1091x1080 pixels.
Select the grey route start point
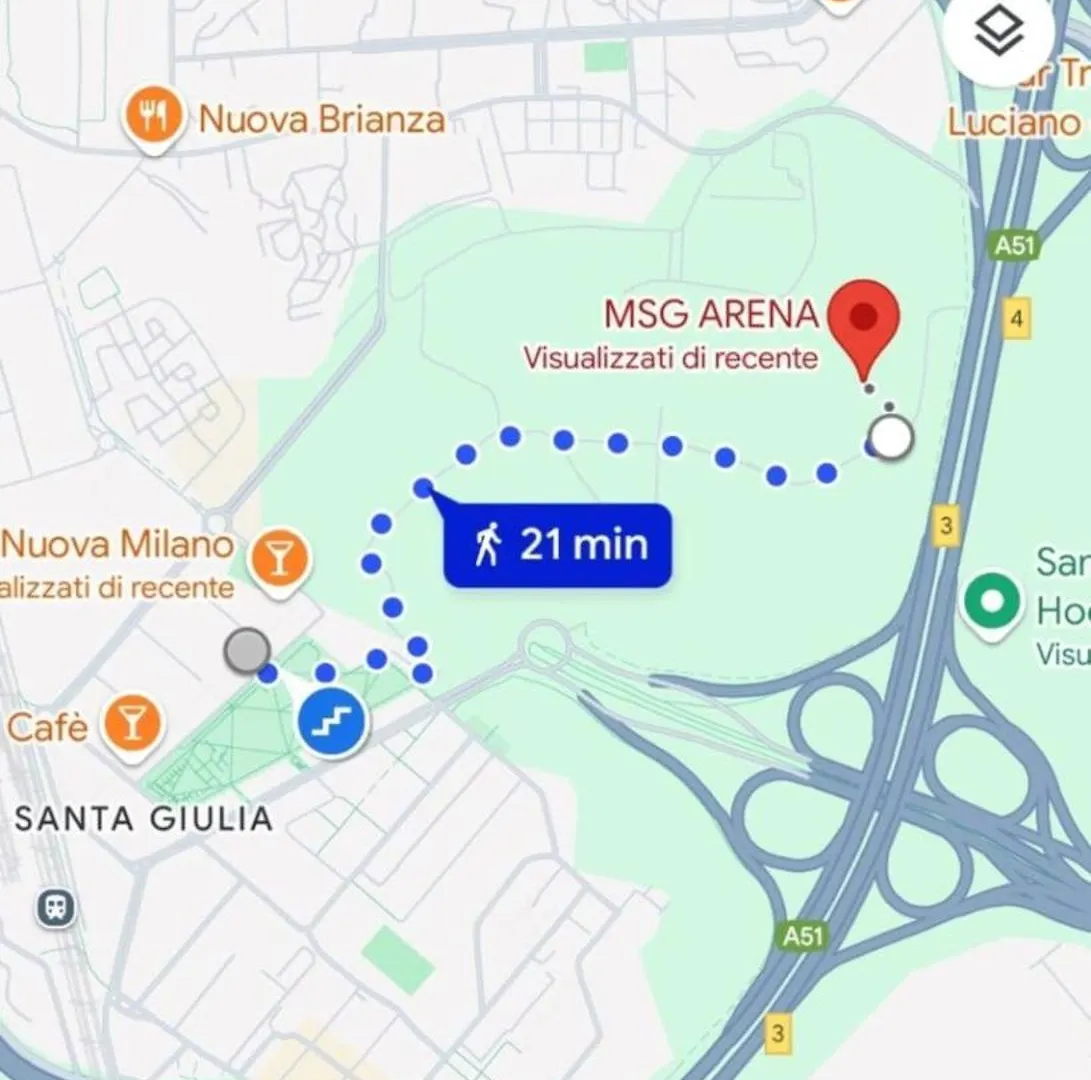(247, 651)
